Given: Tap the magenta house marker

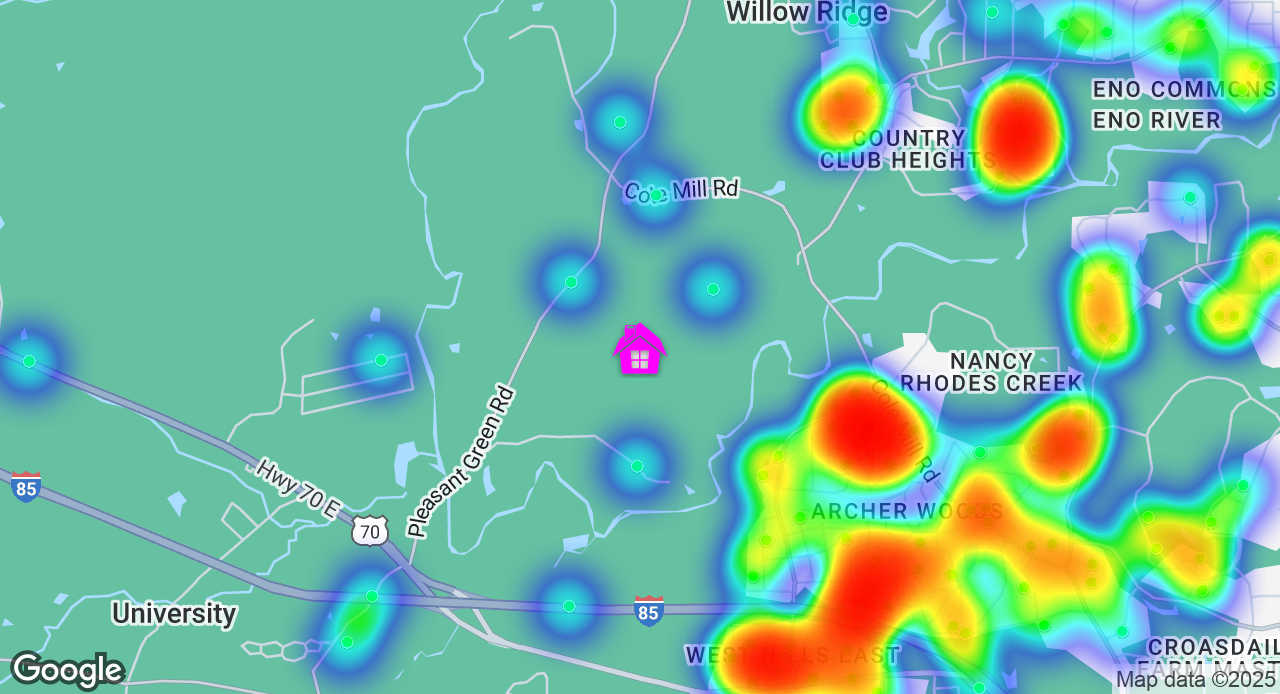Looking at the screenshot, I should coord(640,350).
